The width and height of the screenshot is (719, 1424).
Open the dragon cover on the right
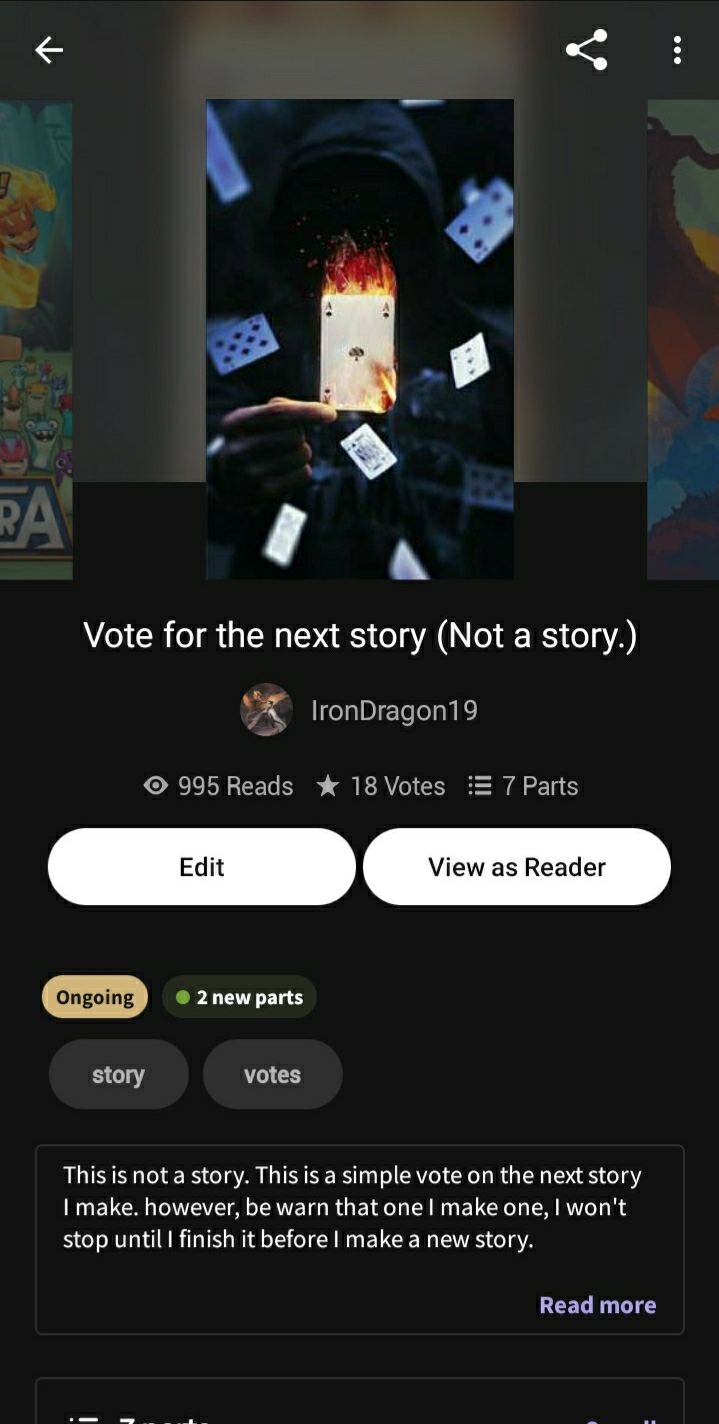[x=683, y=339]
